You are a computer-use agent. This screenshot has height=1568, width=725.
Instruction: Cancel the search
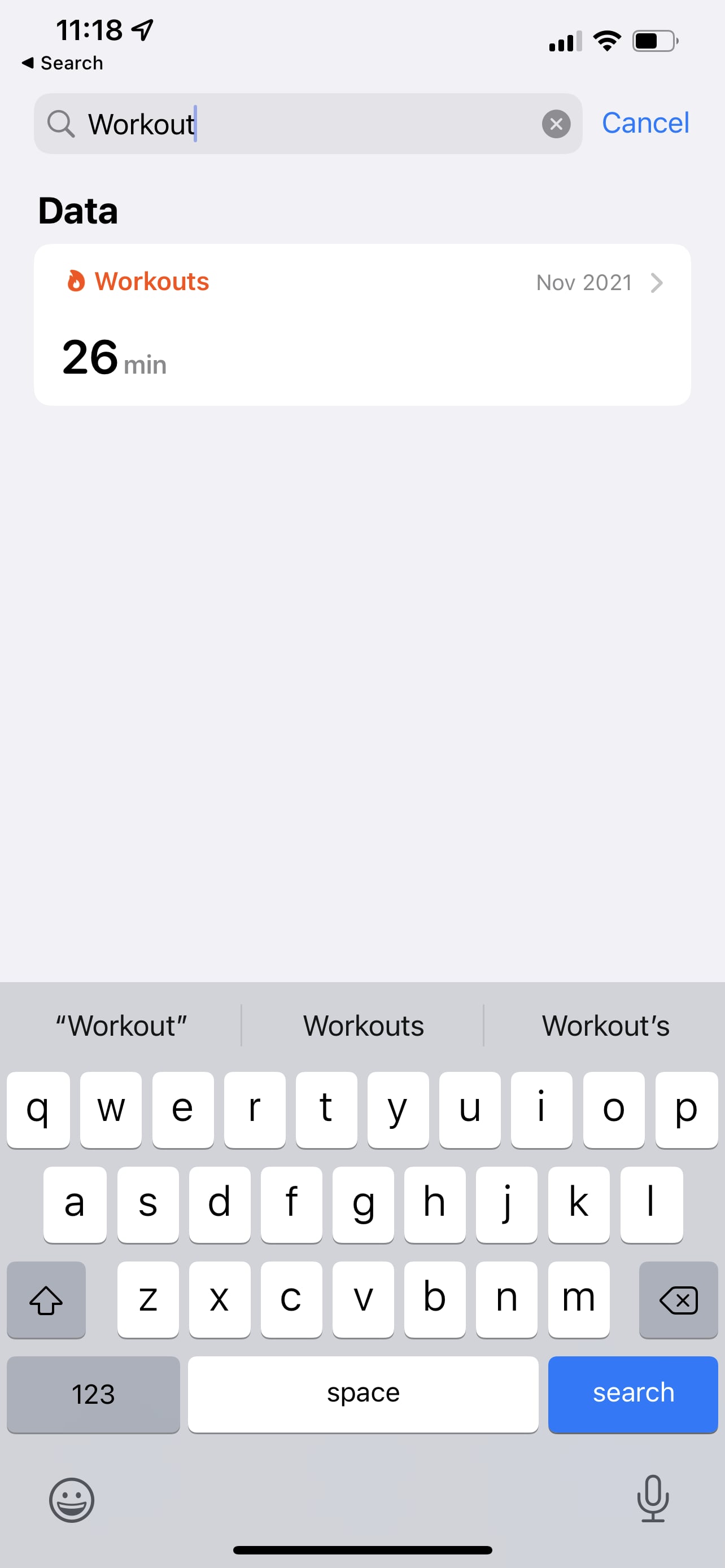coord(645,123)
